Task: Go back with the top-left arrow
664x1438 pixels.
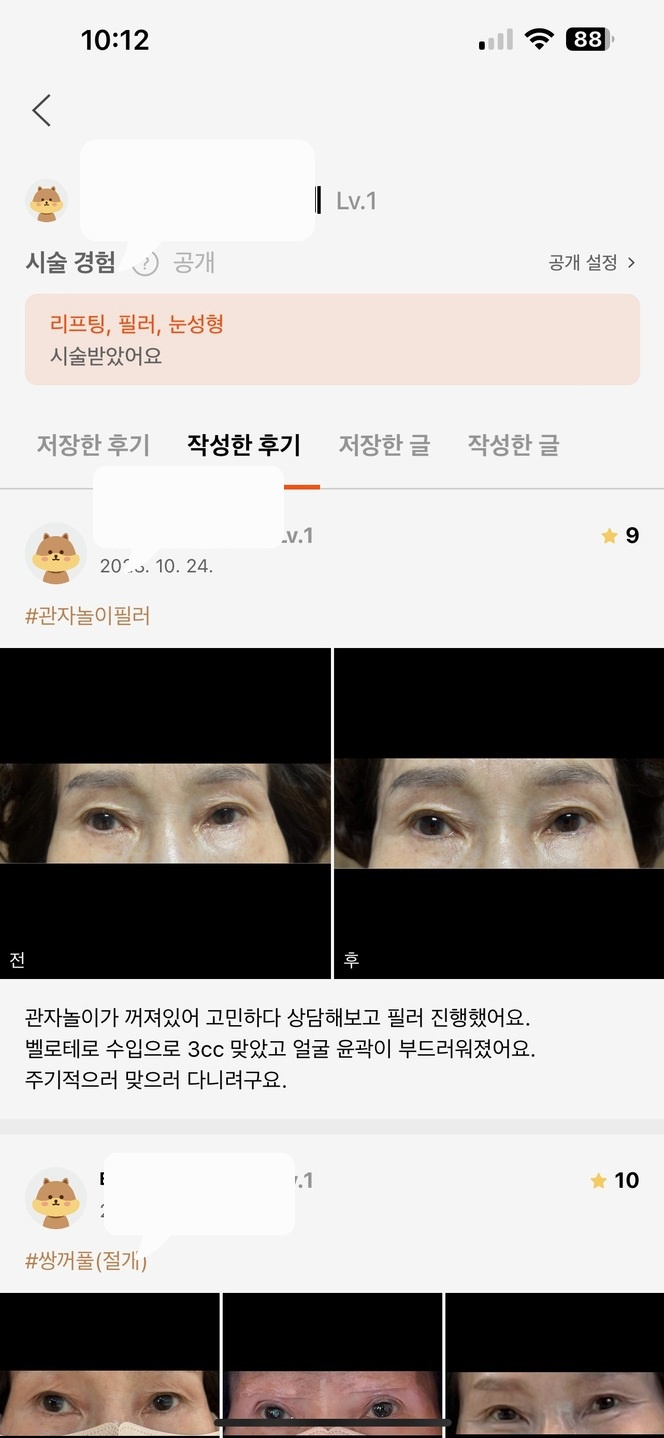Action: (x=41, y=110)
